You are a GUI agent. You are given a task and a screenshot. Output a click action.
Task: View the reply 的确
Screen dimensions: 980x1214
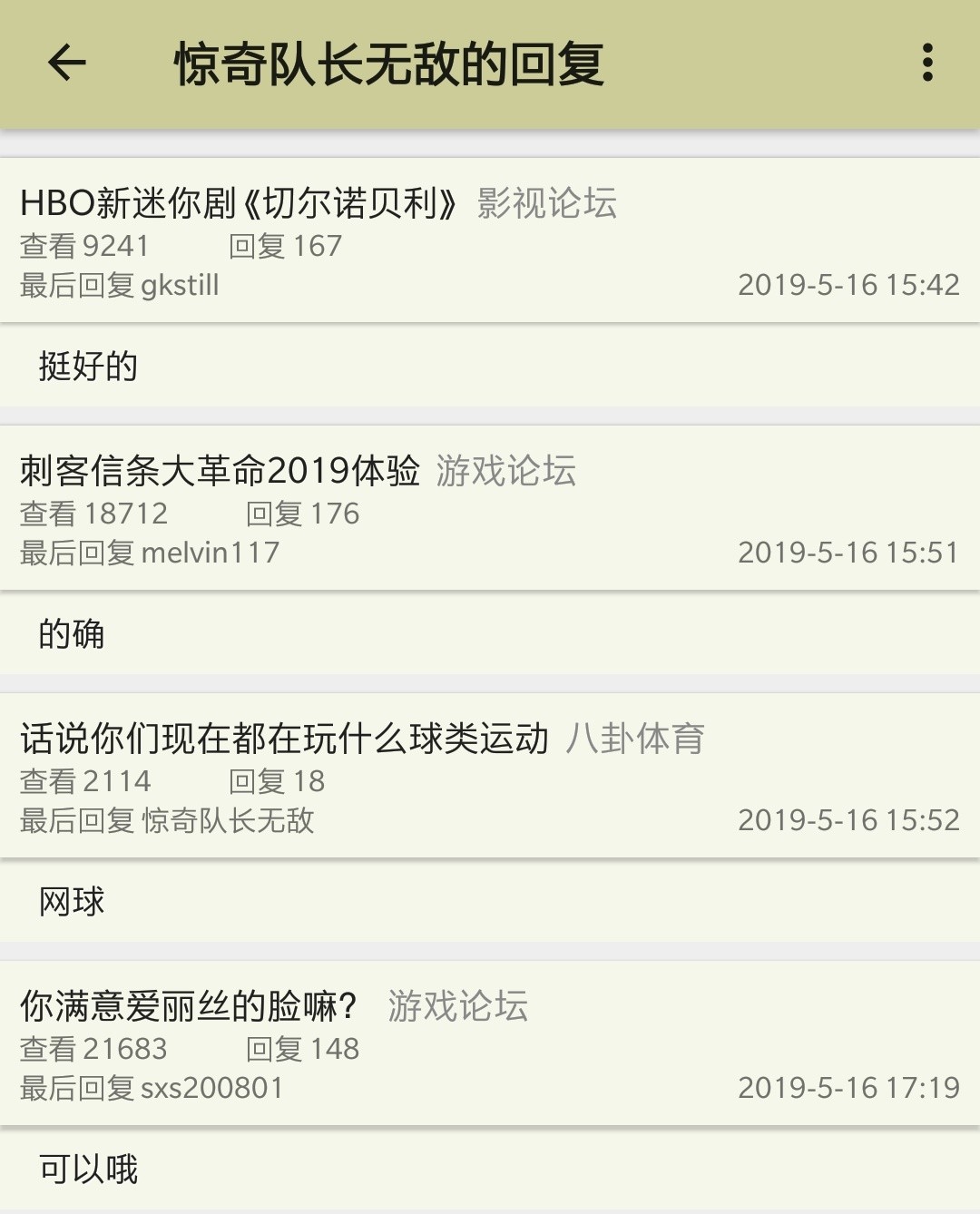pos(72,634)
